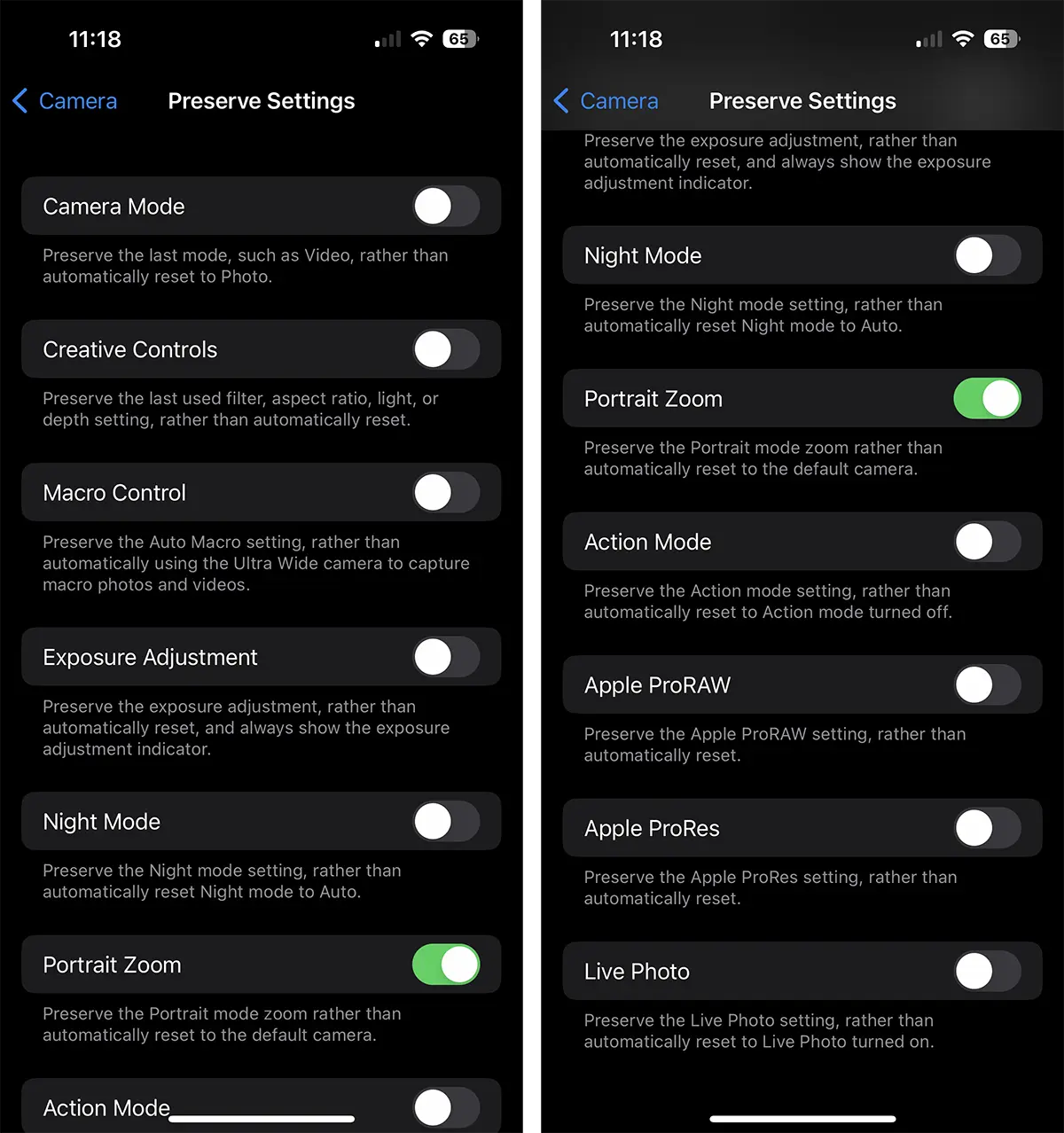This screenshot has width=1064, height=1133.
Task: Switch on Exposure Adjustment
Action: click(446, 657)
